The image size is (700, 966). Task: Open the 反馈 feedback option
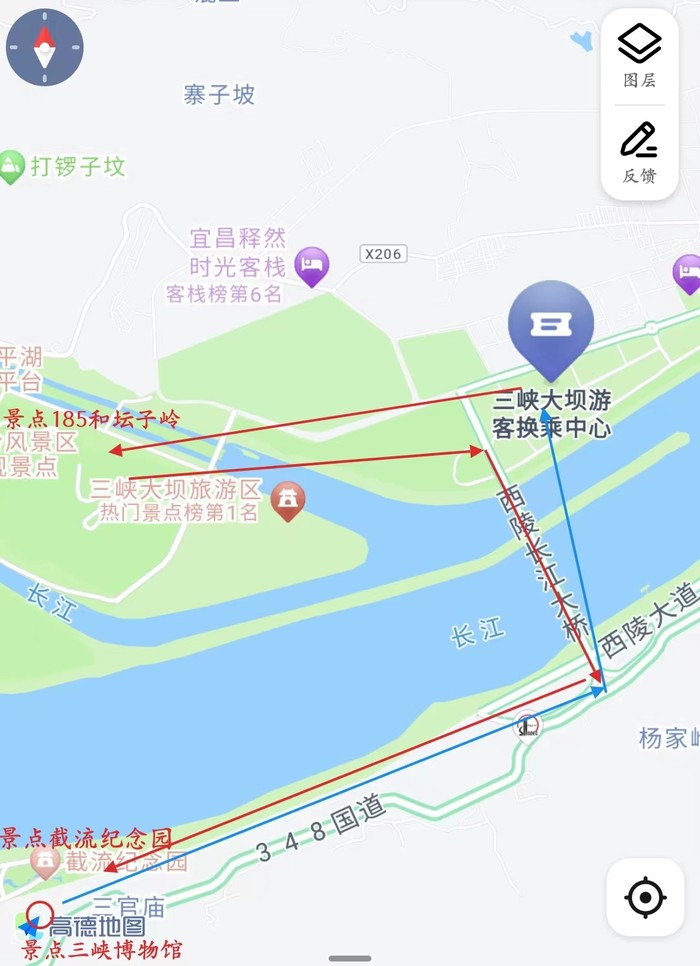click(639, 152)
